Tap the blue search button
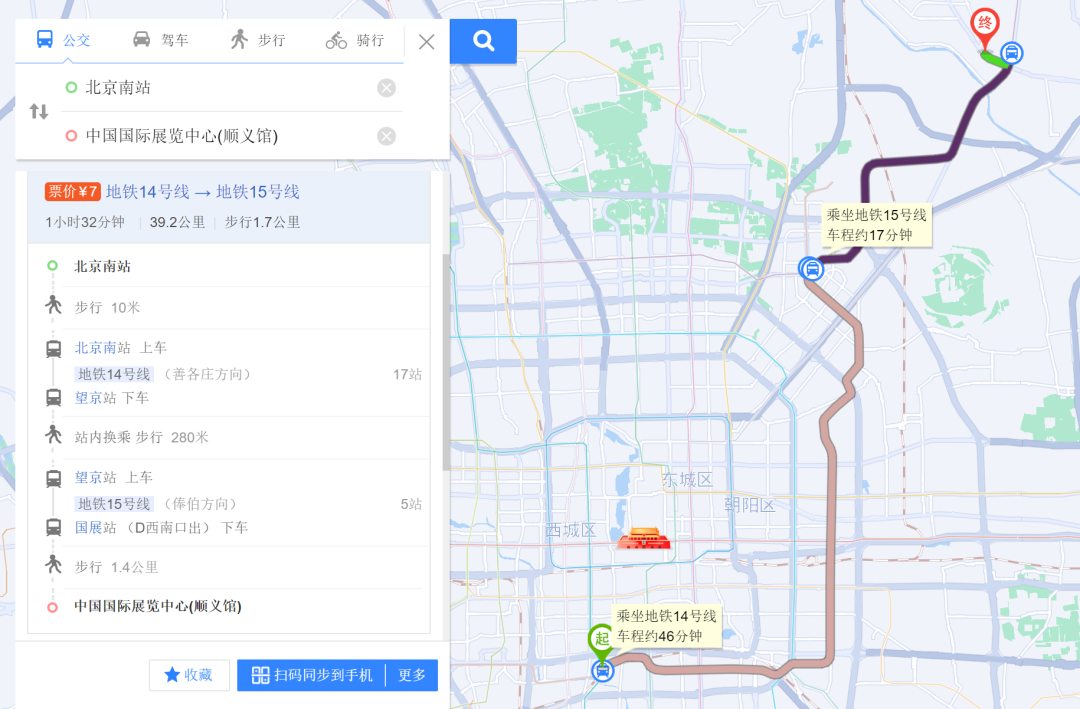The height and width of the screenshot is (709, 1080). (483, 41)
